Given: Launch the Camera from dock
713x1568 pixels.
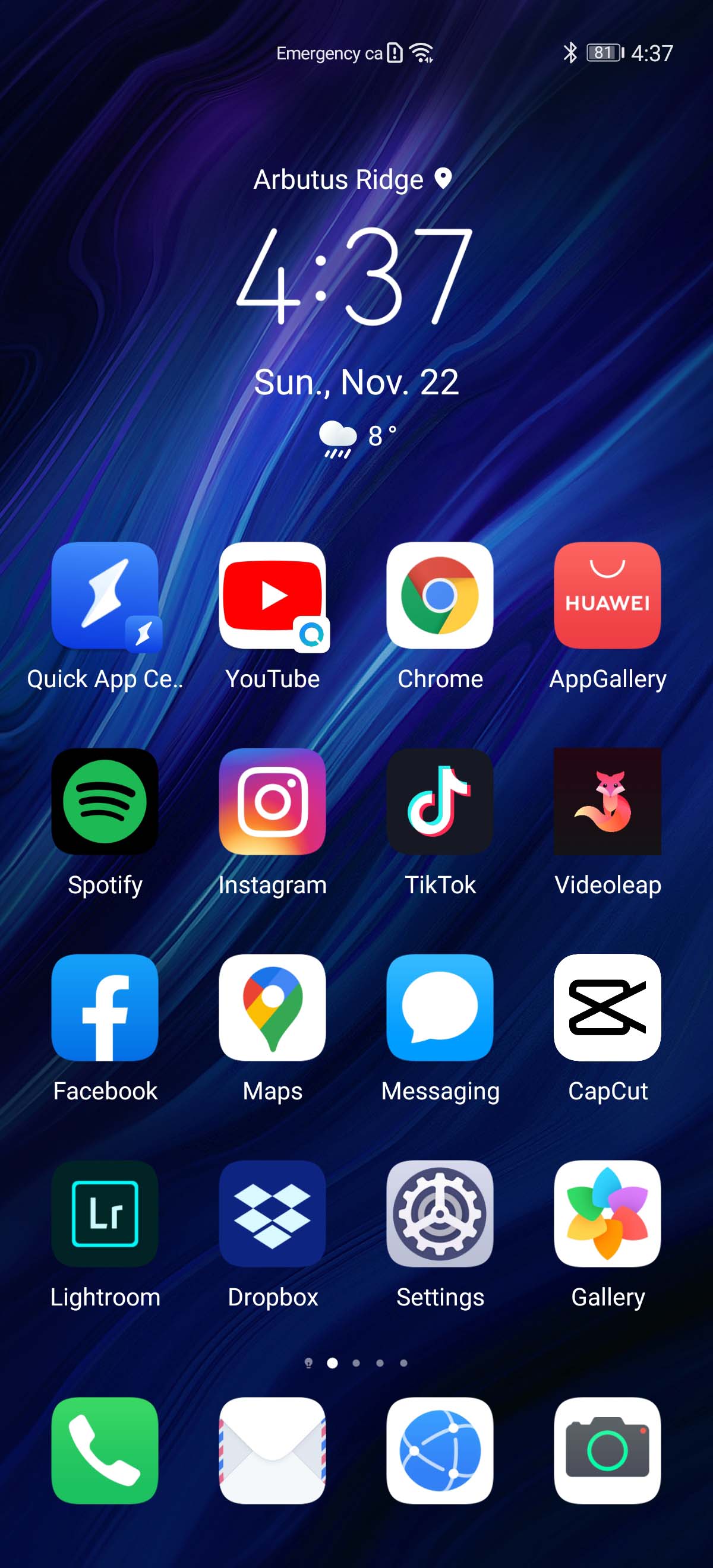Looking at the screenshot, I should 607,1450.
